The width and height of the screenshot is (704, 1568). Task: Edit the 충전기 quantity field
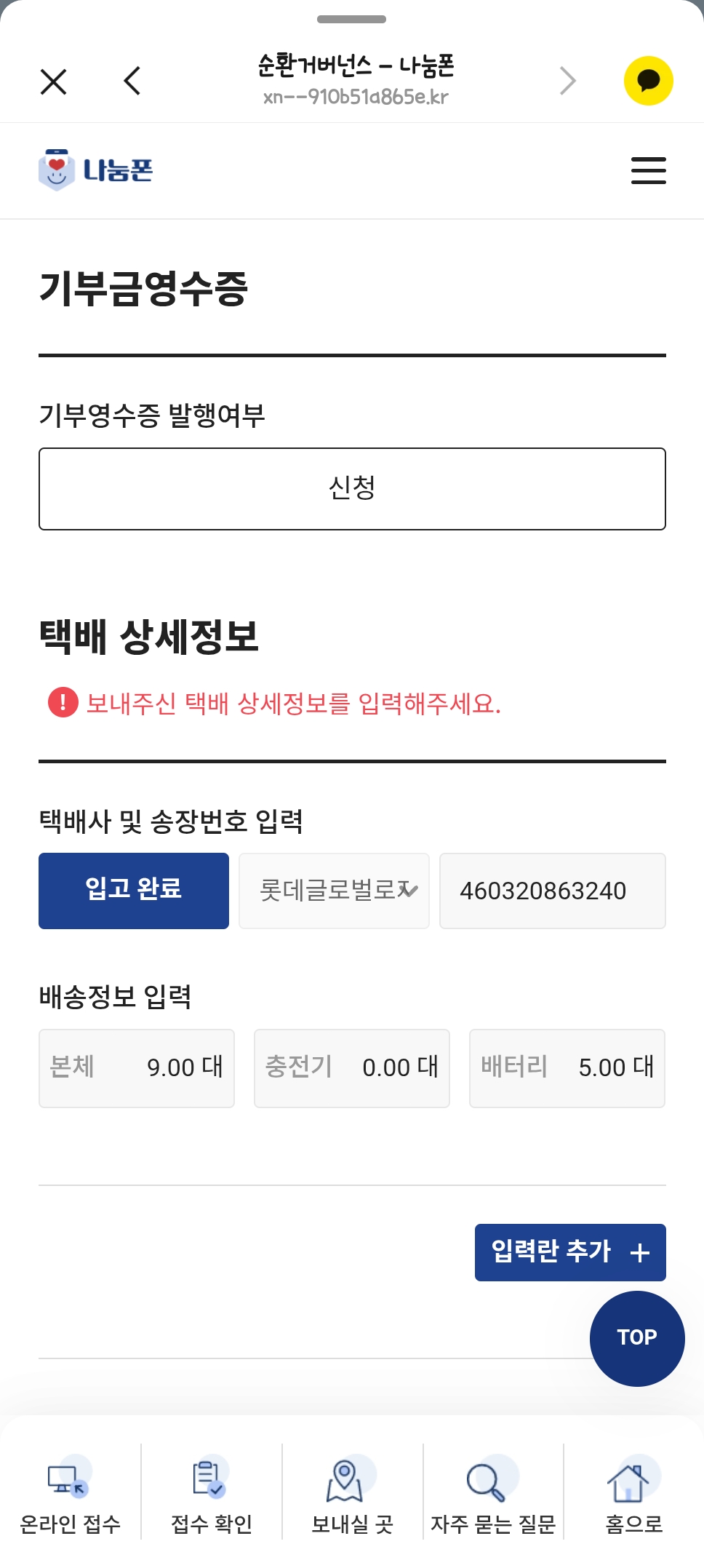click(352, 1068)
